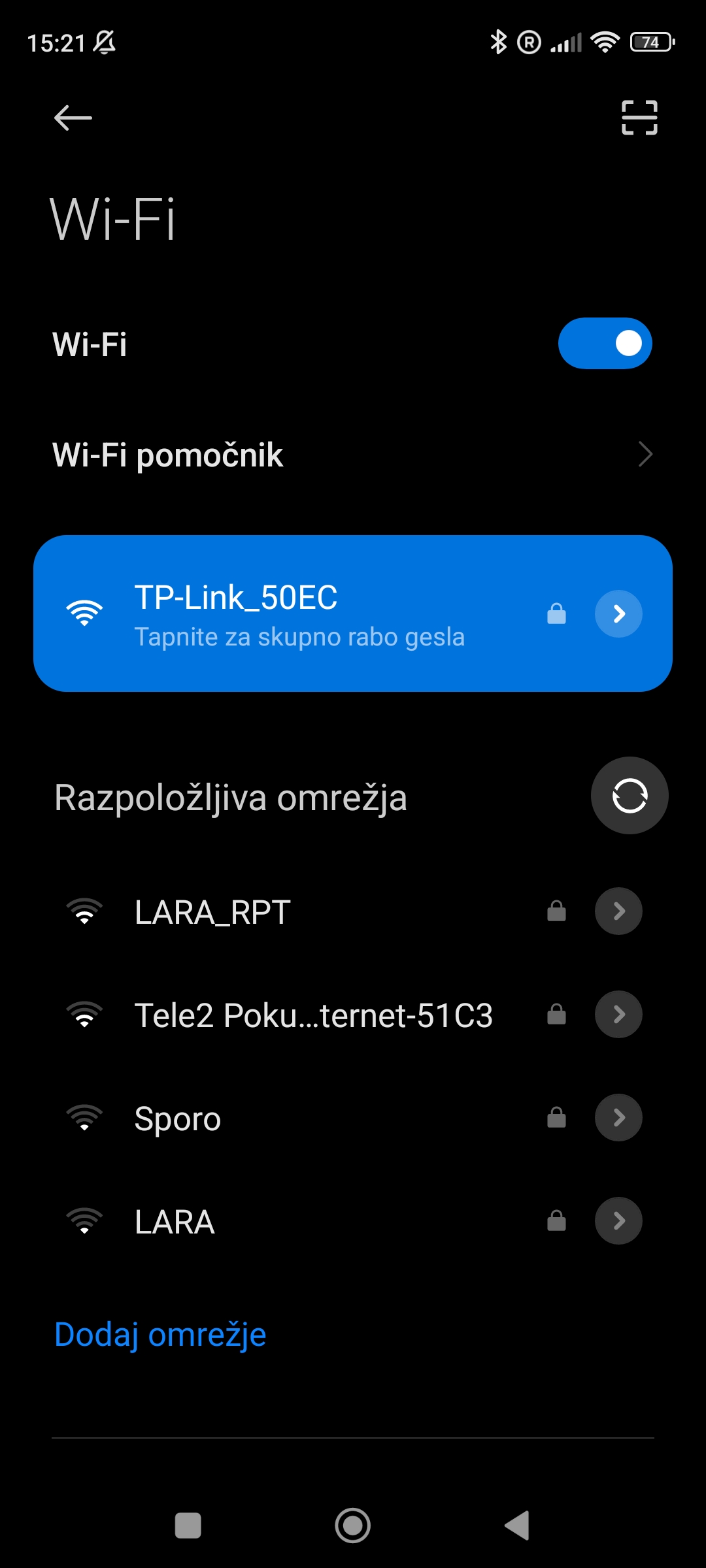
Task: Open details arrow for TP-Link_50EC
Action: 618,613
